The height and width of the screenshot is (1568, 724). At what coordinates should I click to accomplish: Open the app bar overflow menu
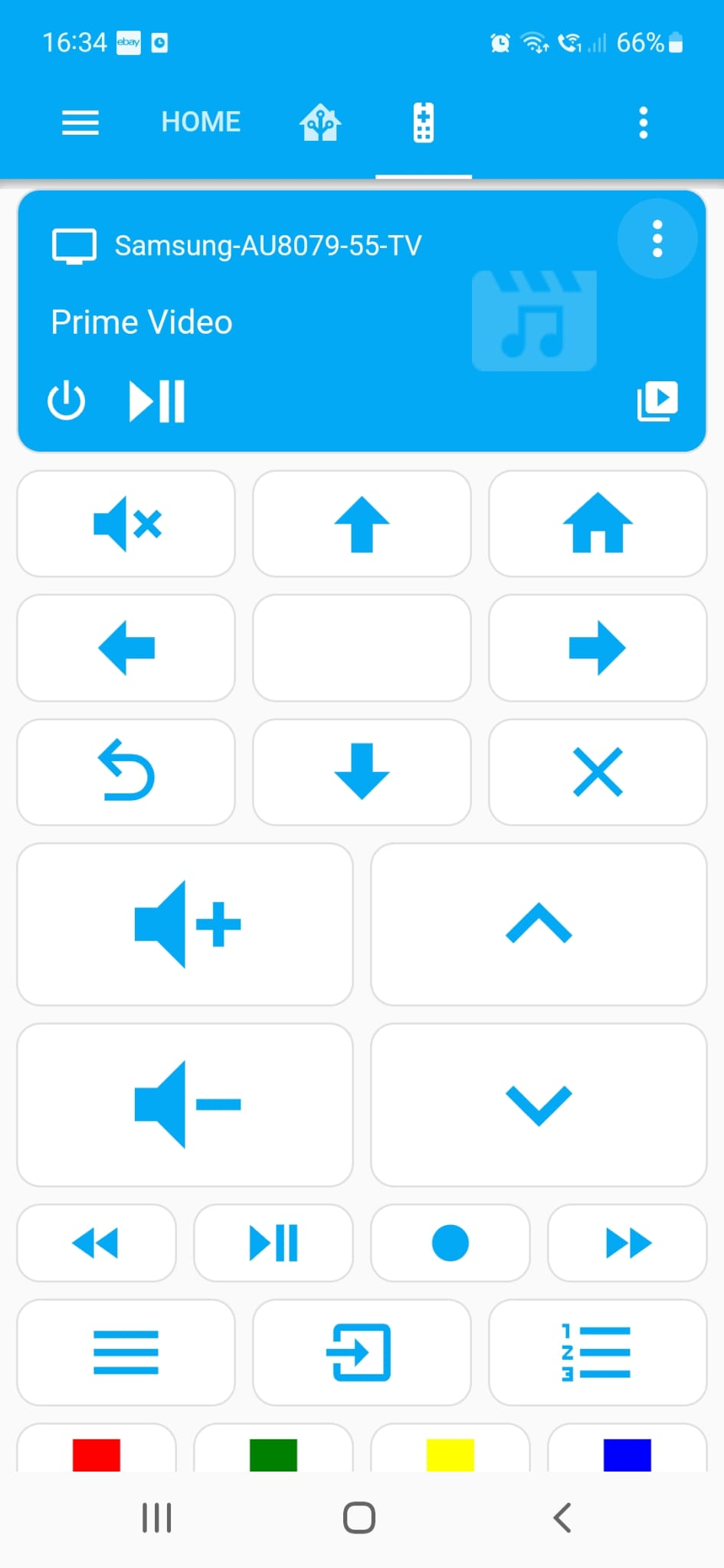[643, 122]
